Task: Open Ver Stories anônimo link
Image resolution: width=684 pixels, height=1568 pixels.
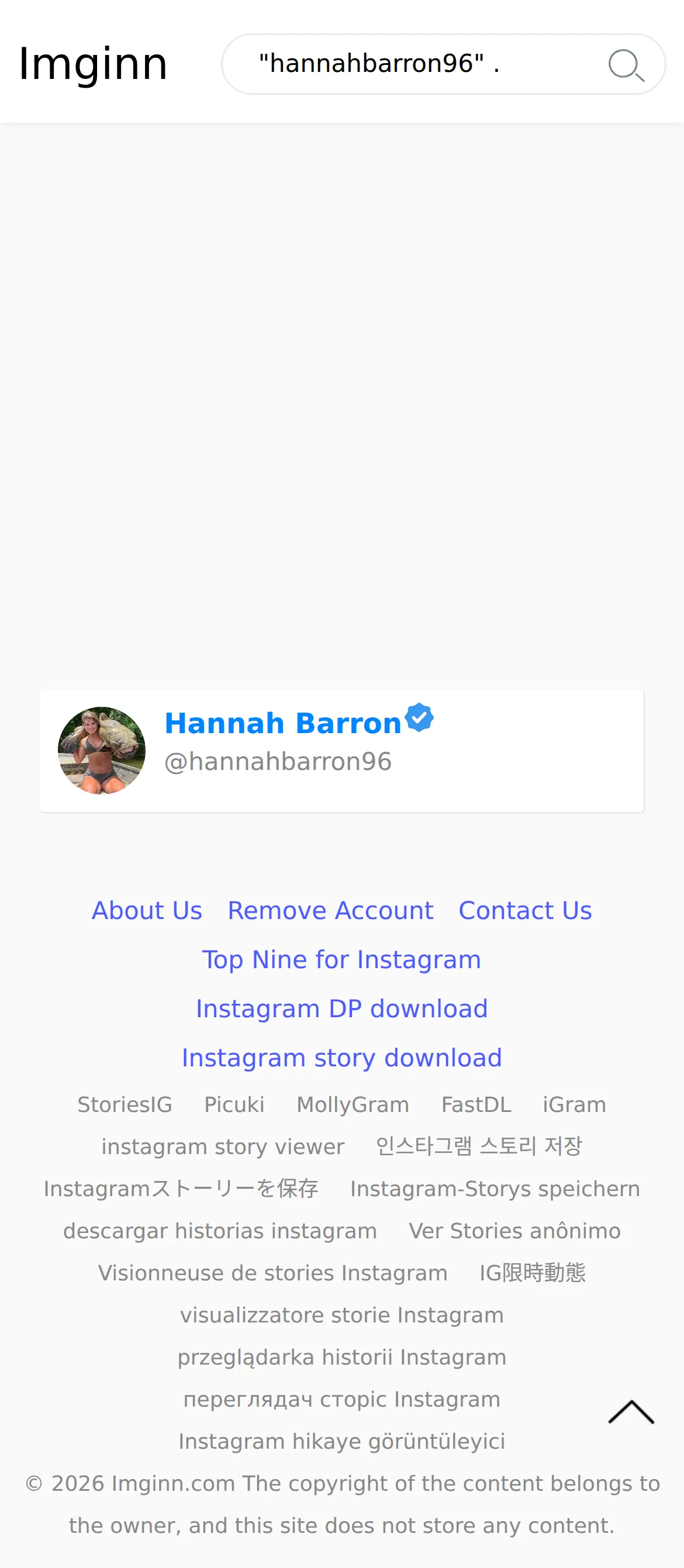Action: pyautogui.click(x=515, y=1230)
